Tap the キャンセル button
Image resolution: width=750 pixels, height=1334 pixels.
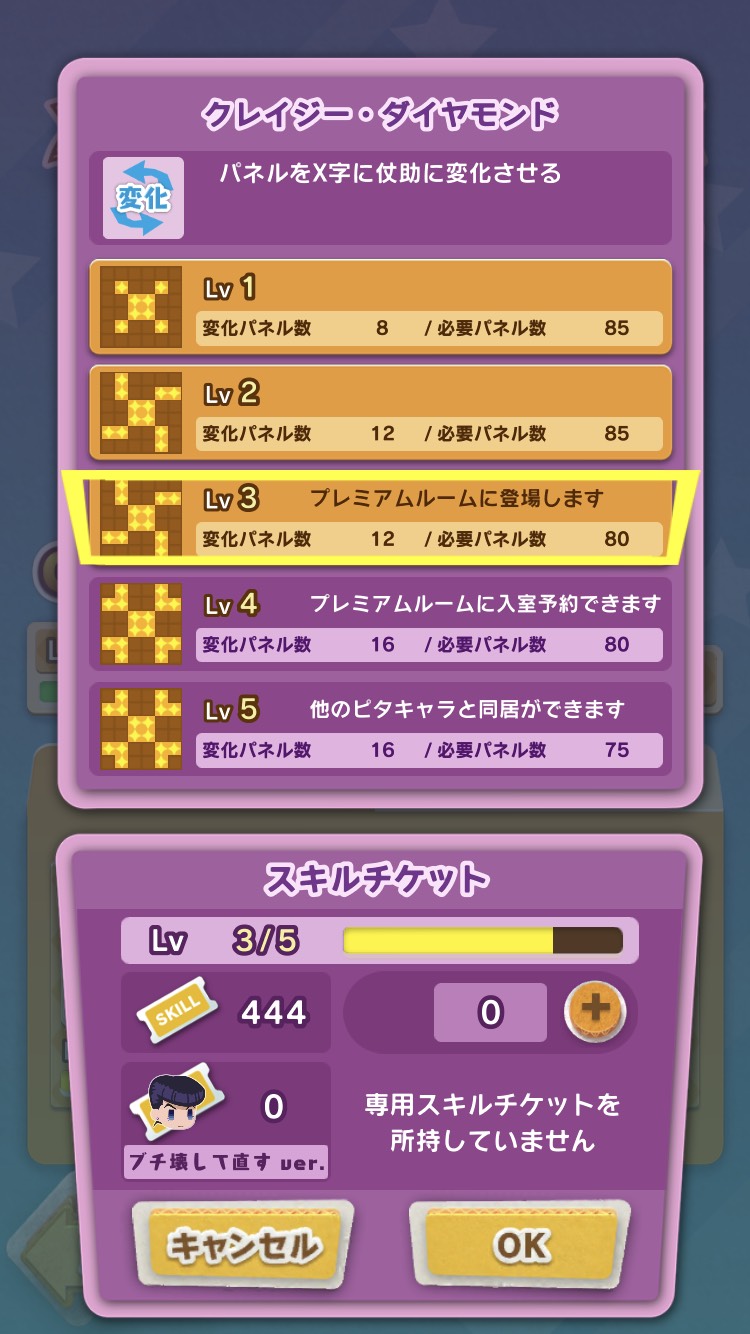coord(242,1245)
